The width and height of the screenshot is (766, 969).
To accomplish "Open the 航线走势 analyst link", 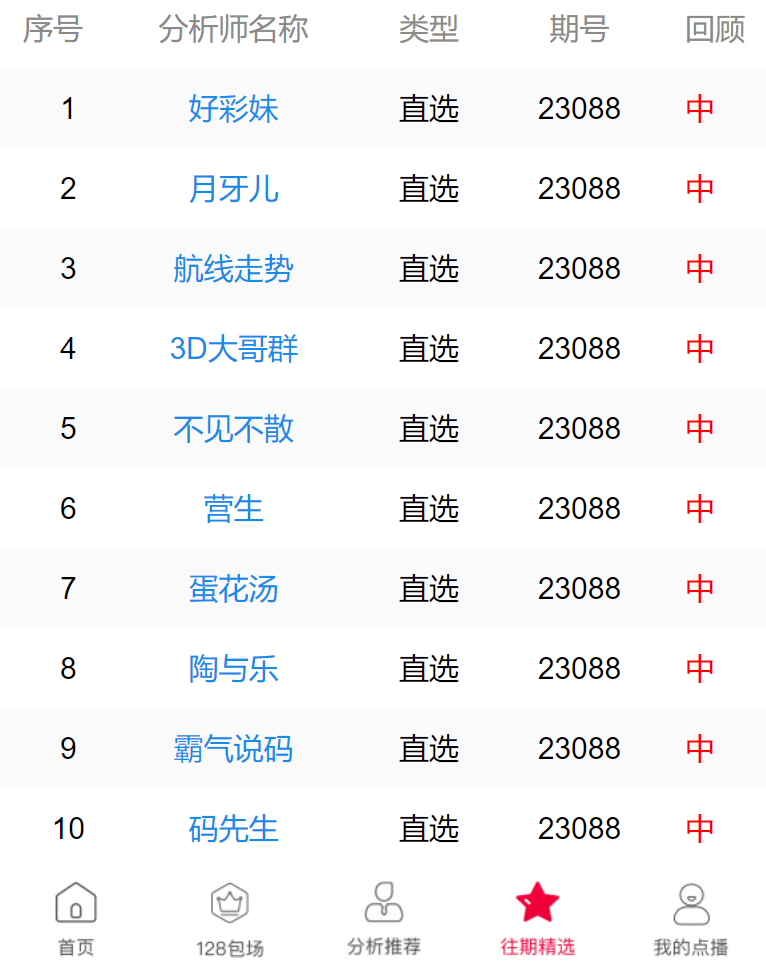I will (233, 269).
